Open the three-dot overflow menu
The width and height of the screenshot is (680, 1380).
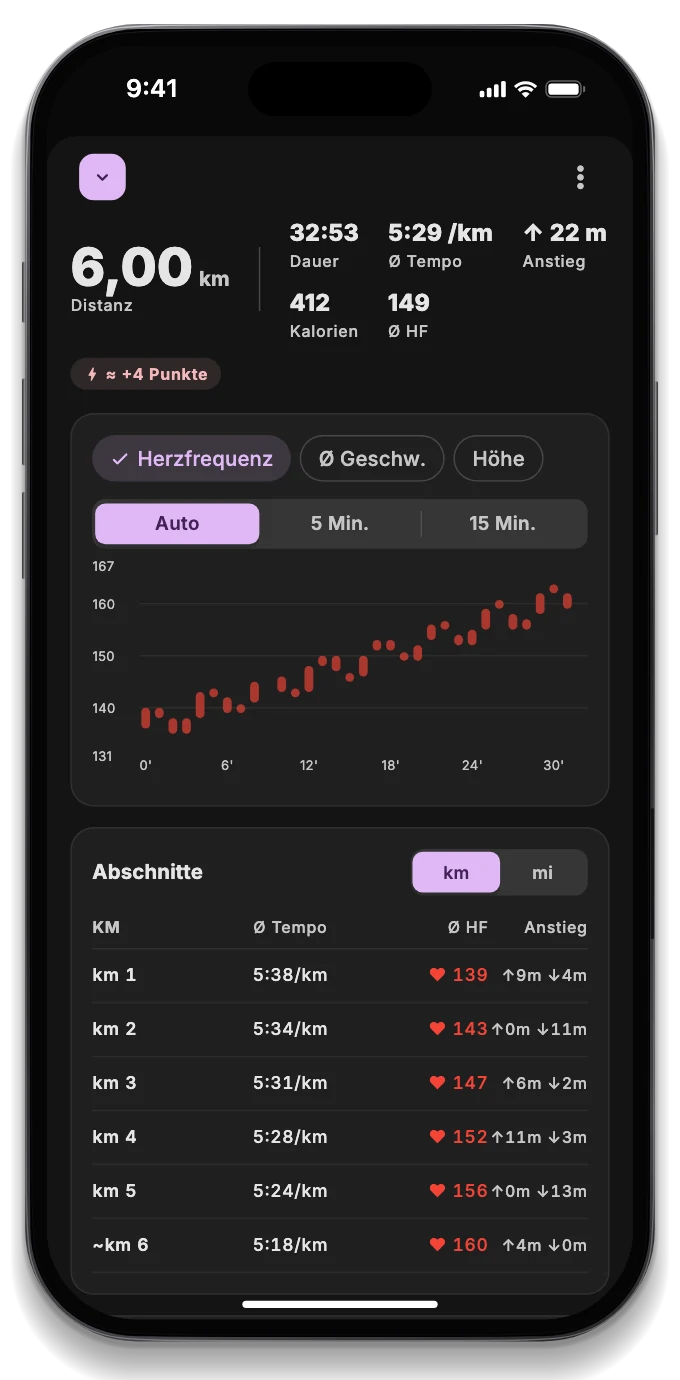580,178
